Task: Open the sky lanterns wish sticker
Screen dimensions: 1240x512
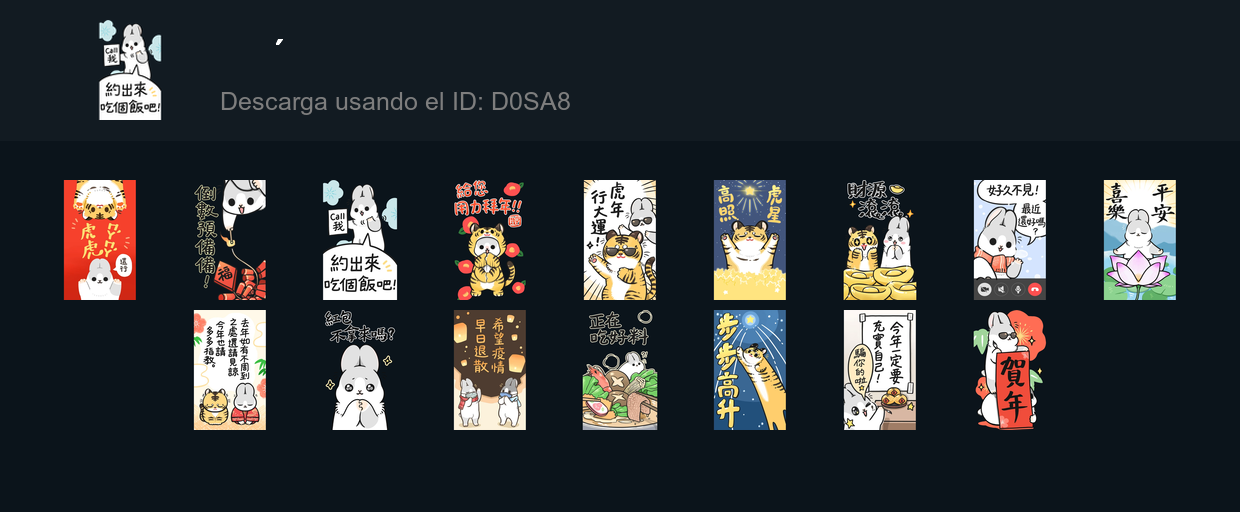Action: coord(490,370)
